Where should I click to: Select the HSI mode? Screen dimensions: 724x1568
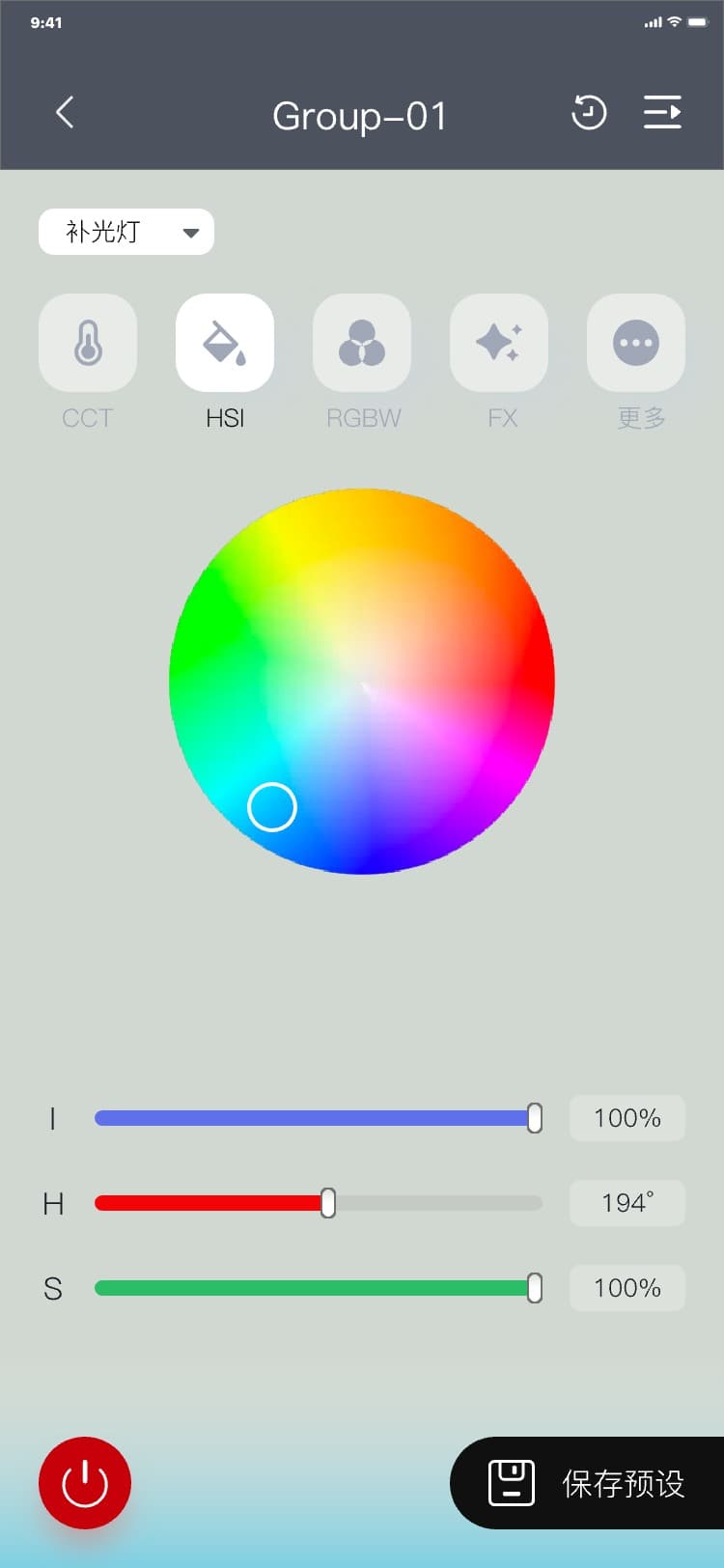(225, 343)
